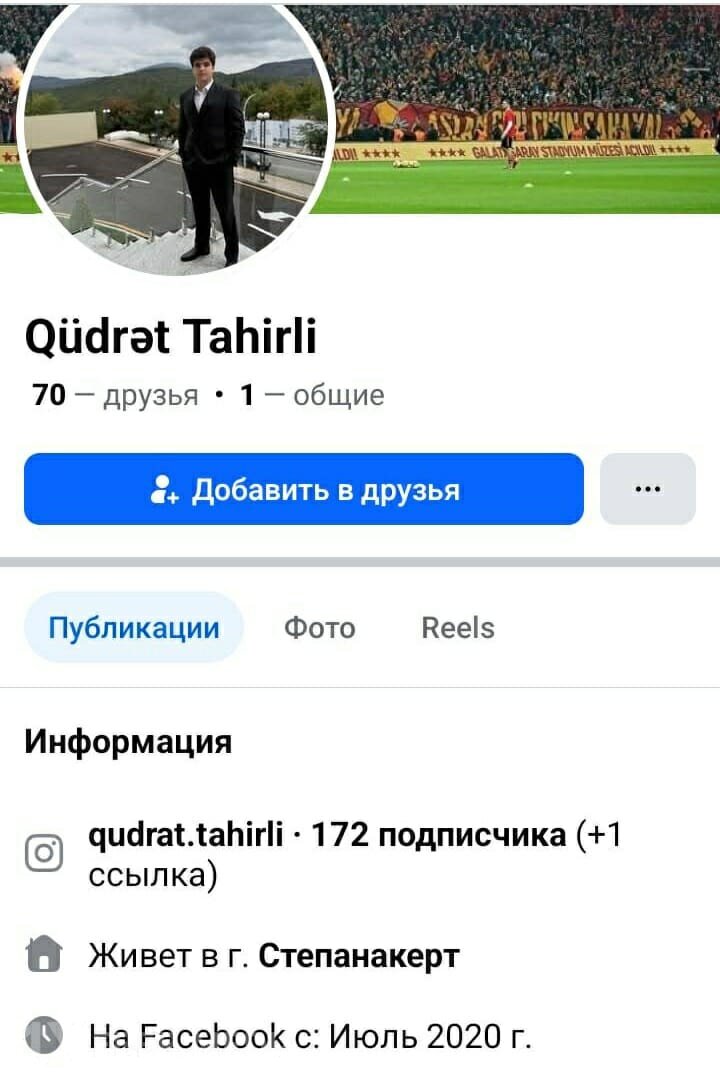Tap the blue Добавить в друзья button

(303, 489)
